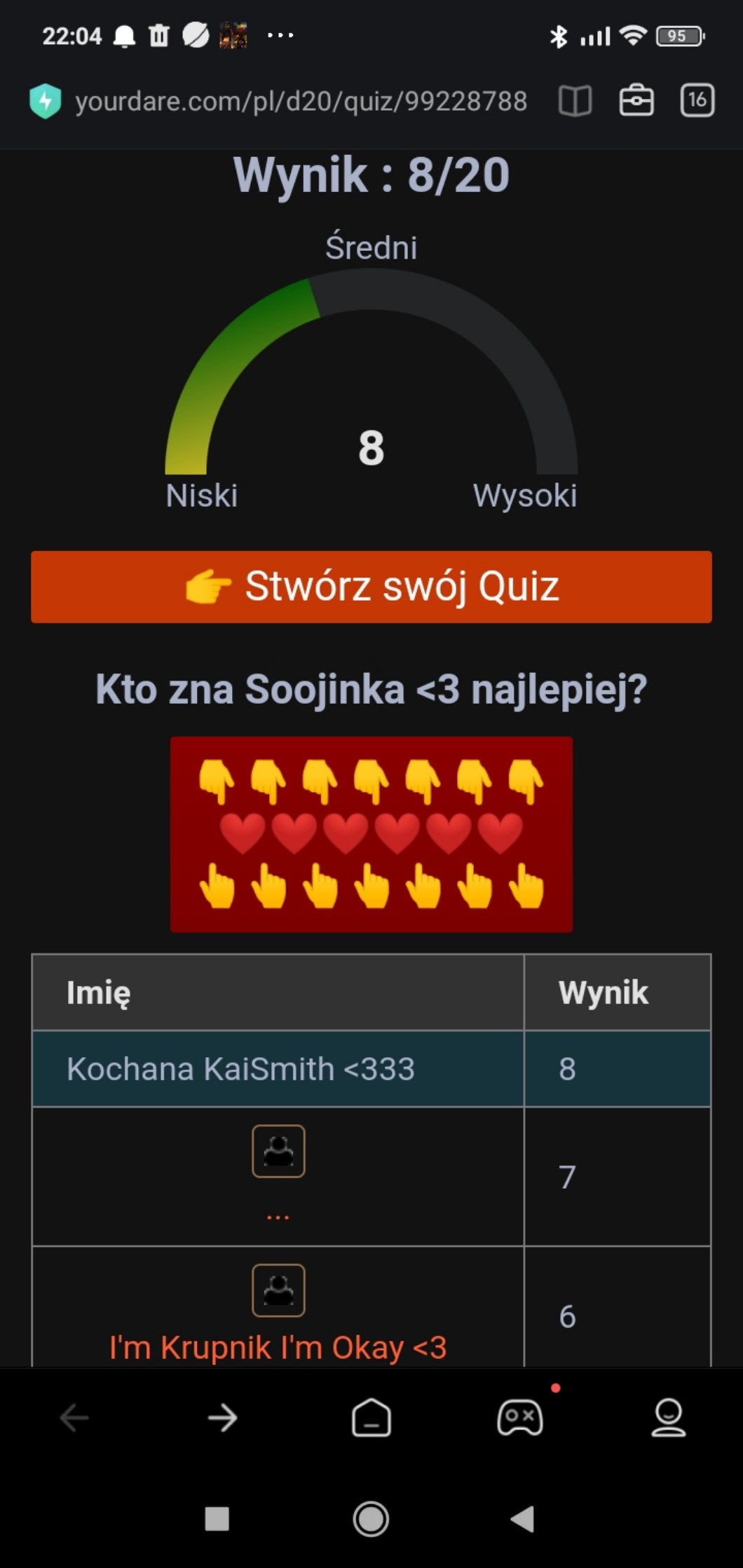
Task: Go to the browser home page
Action: coord(371,1418)
